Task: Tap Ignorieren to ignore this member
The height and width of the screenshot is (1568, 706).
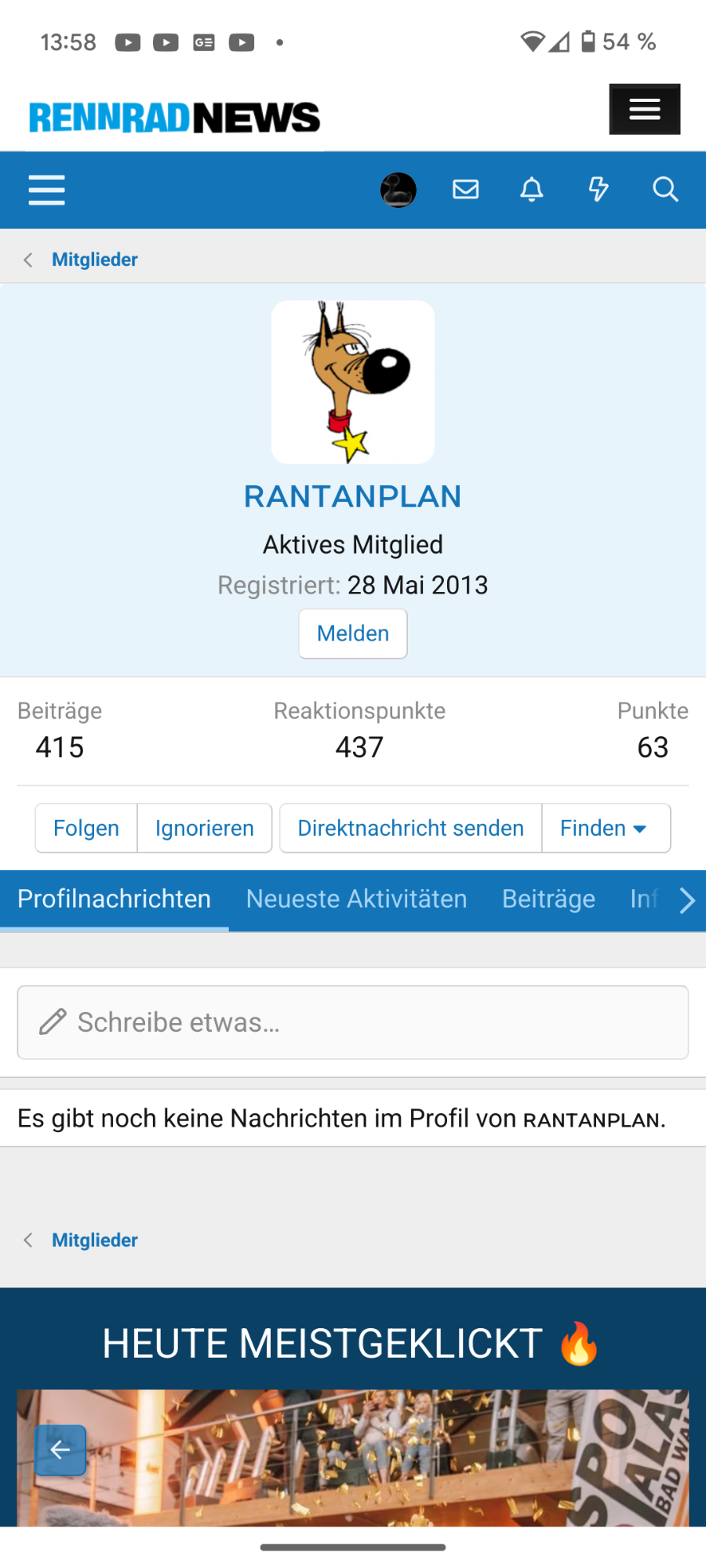Action: pyautogui.click(x=205, y=828)
